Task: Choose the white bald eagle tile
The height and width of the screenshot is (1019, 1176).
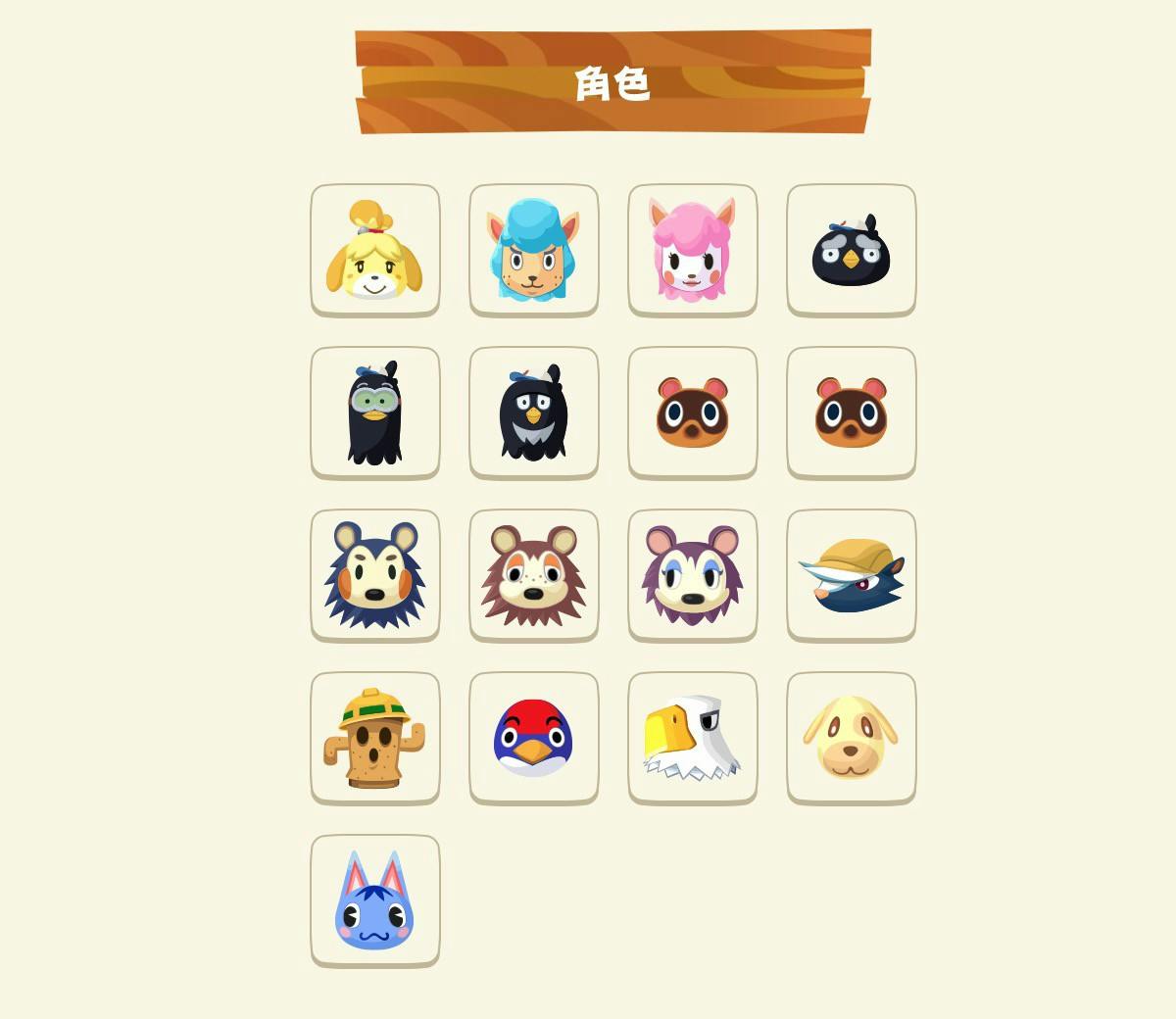Action: 693,738
